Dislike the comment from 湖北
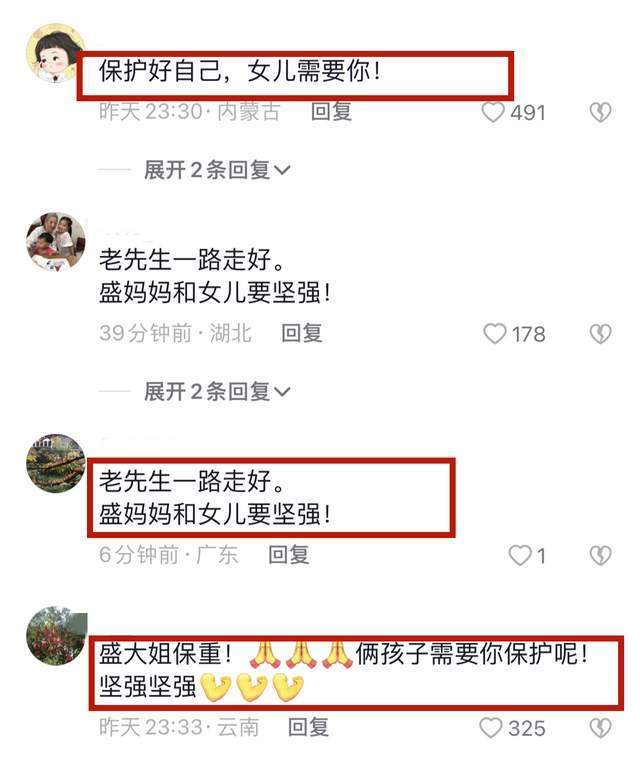Image resolution: width=640 pixels, height=763 pixels. pyautogui.click(x=600, y=333)
